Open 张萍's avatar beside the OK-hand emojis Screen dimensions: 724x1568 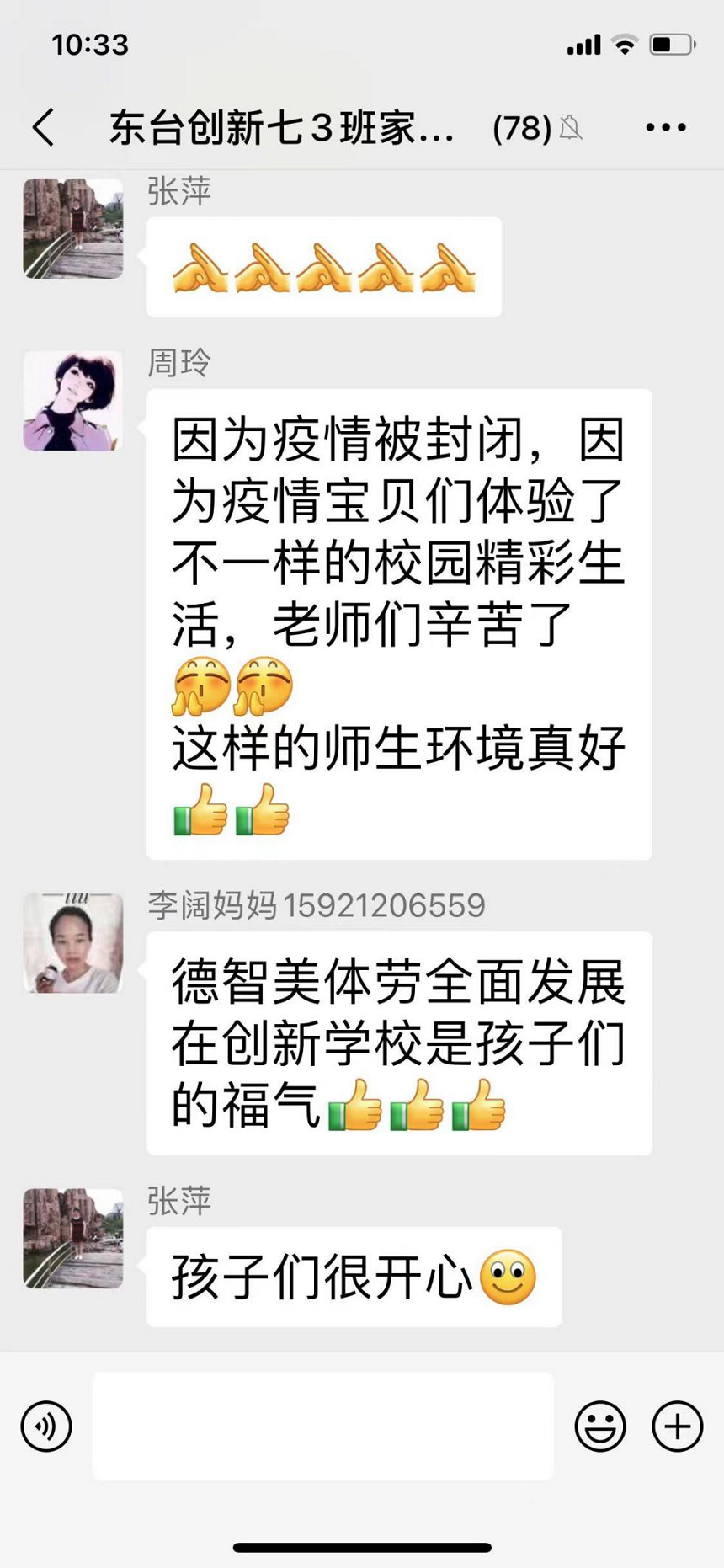click(73, 228)
